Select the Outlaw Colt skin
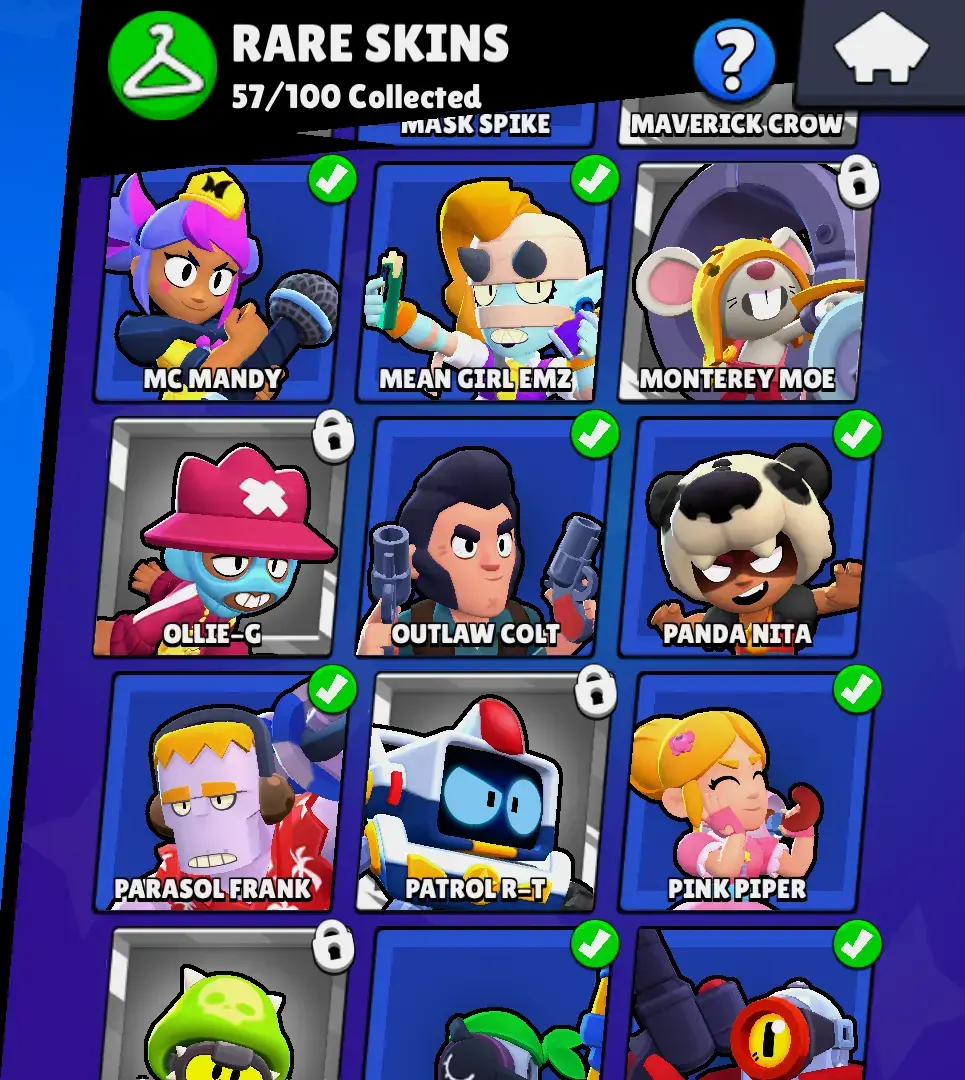The width and height of the screenshot is (965, 1080). point(485,540)
